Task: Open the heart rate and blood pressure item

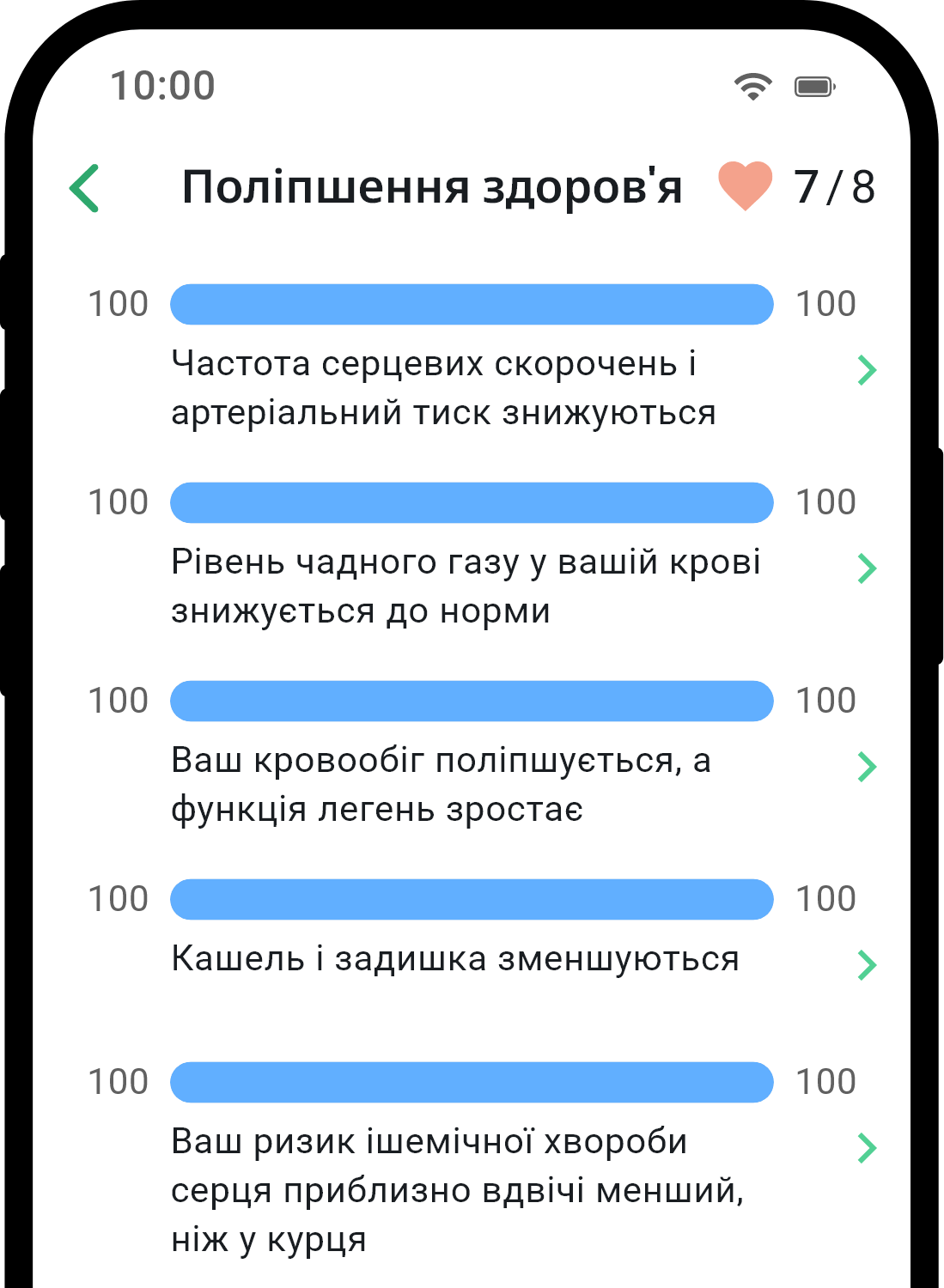Action: (x=867, y=370)
